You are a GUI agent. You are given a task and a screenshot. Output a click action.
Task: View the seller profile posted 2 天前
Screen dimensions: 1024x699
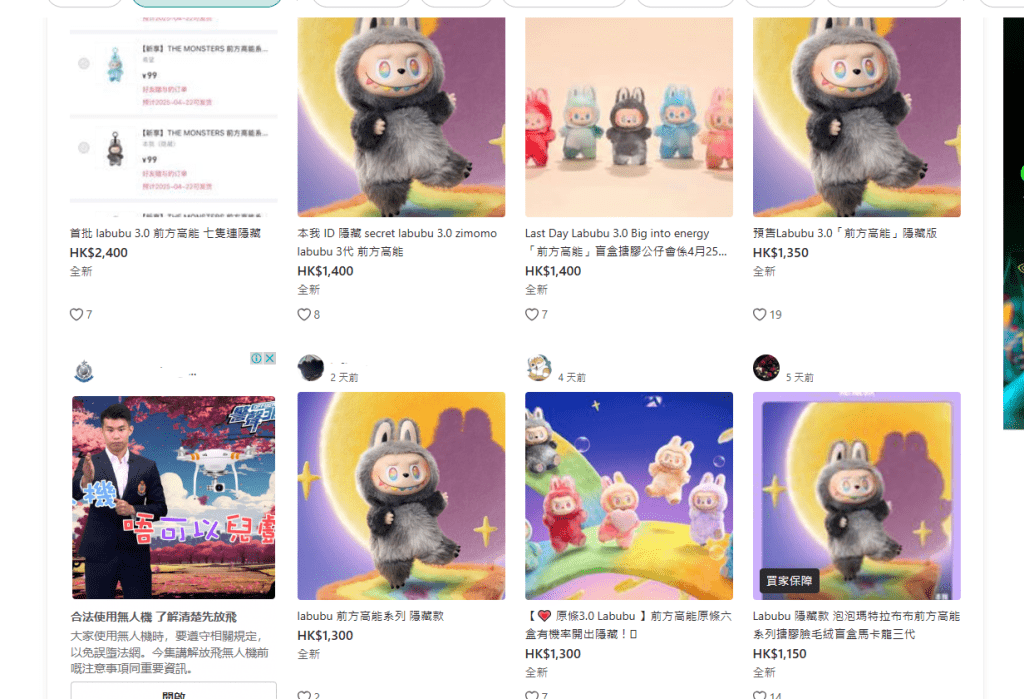(311, 368)
